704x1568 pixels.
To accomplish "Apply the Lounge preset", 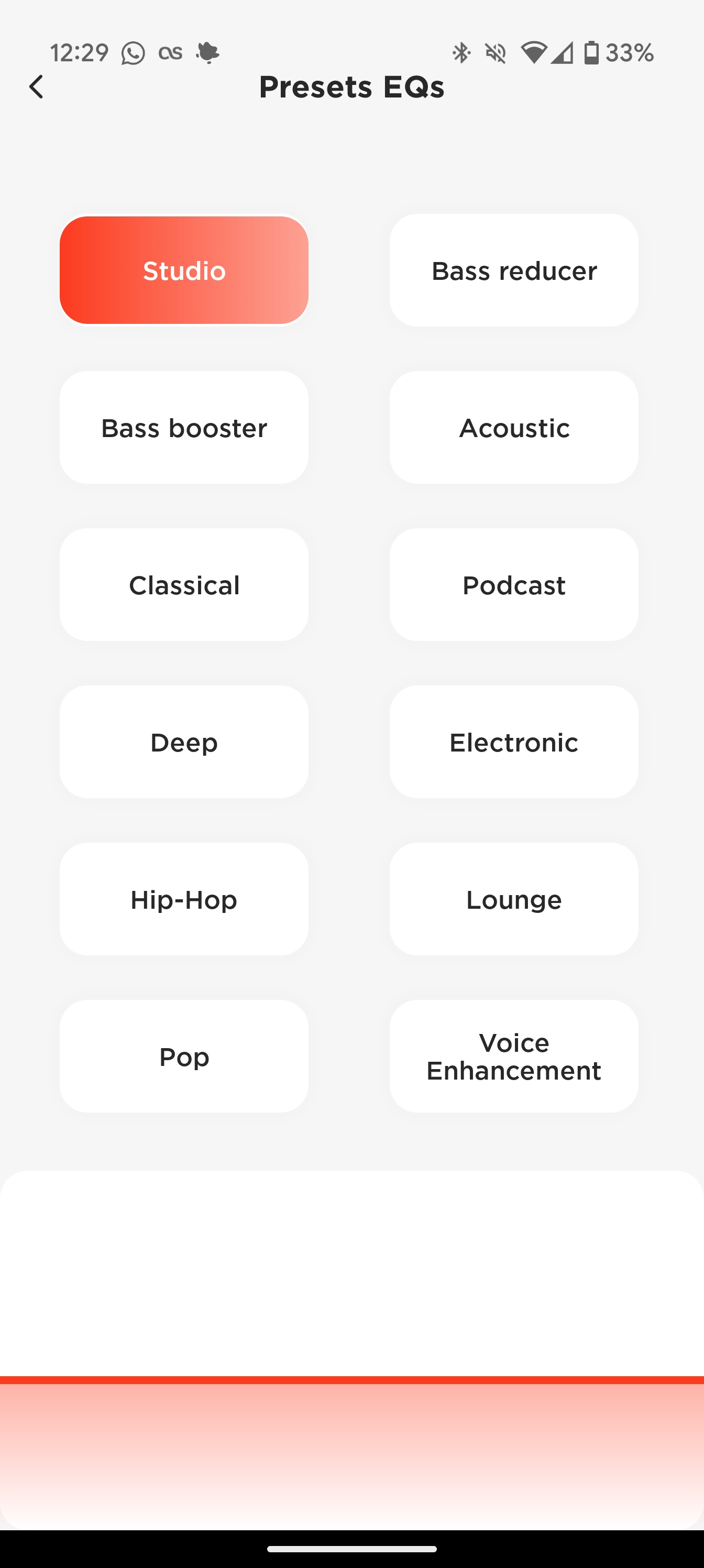I will coord(513,899).
